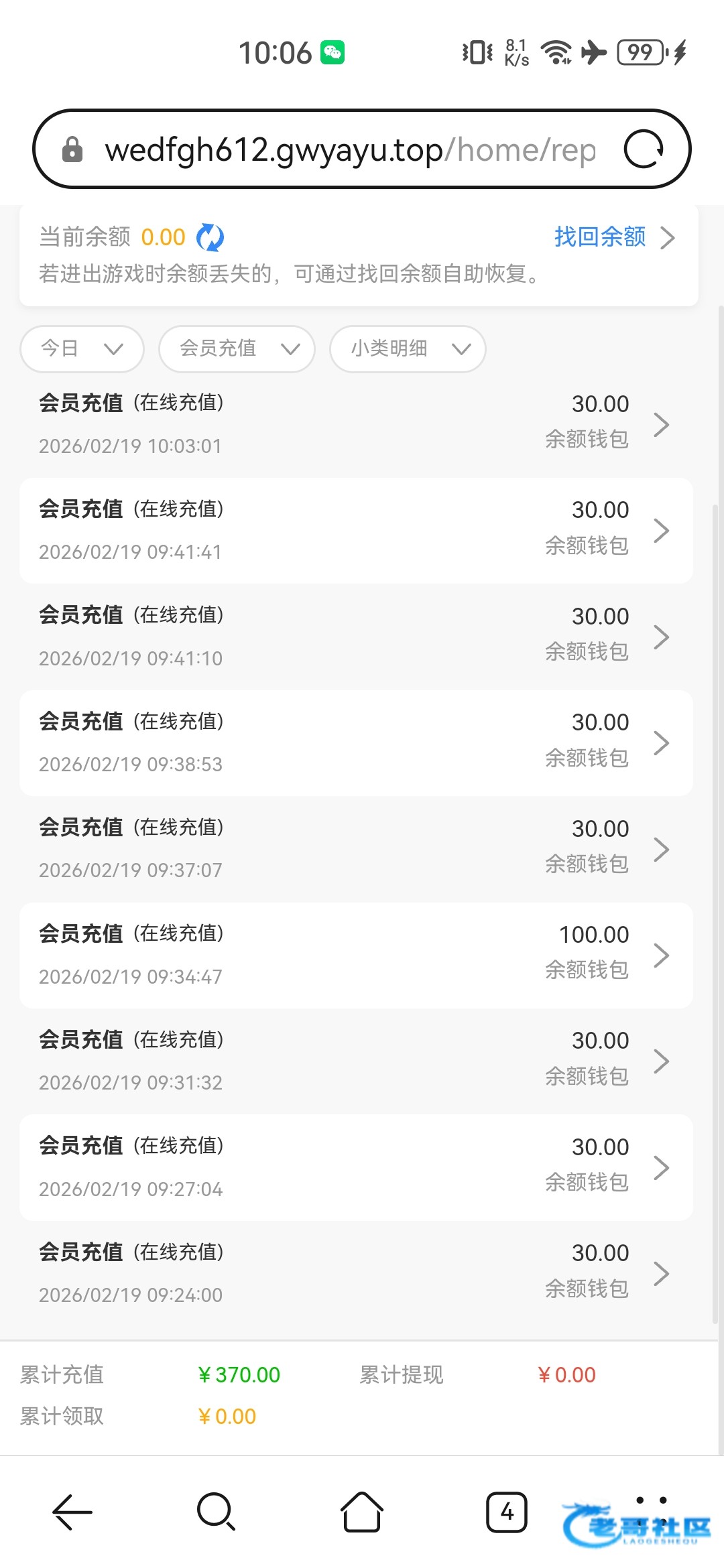Viewport: 724px width, 1568px height.
Task: Open the 找回余额 link
Action: (612, 237)
